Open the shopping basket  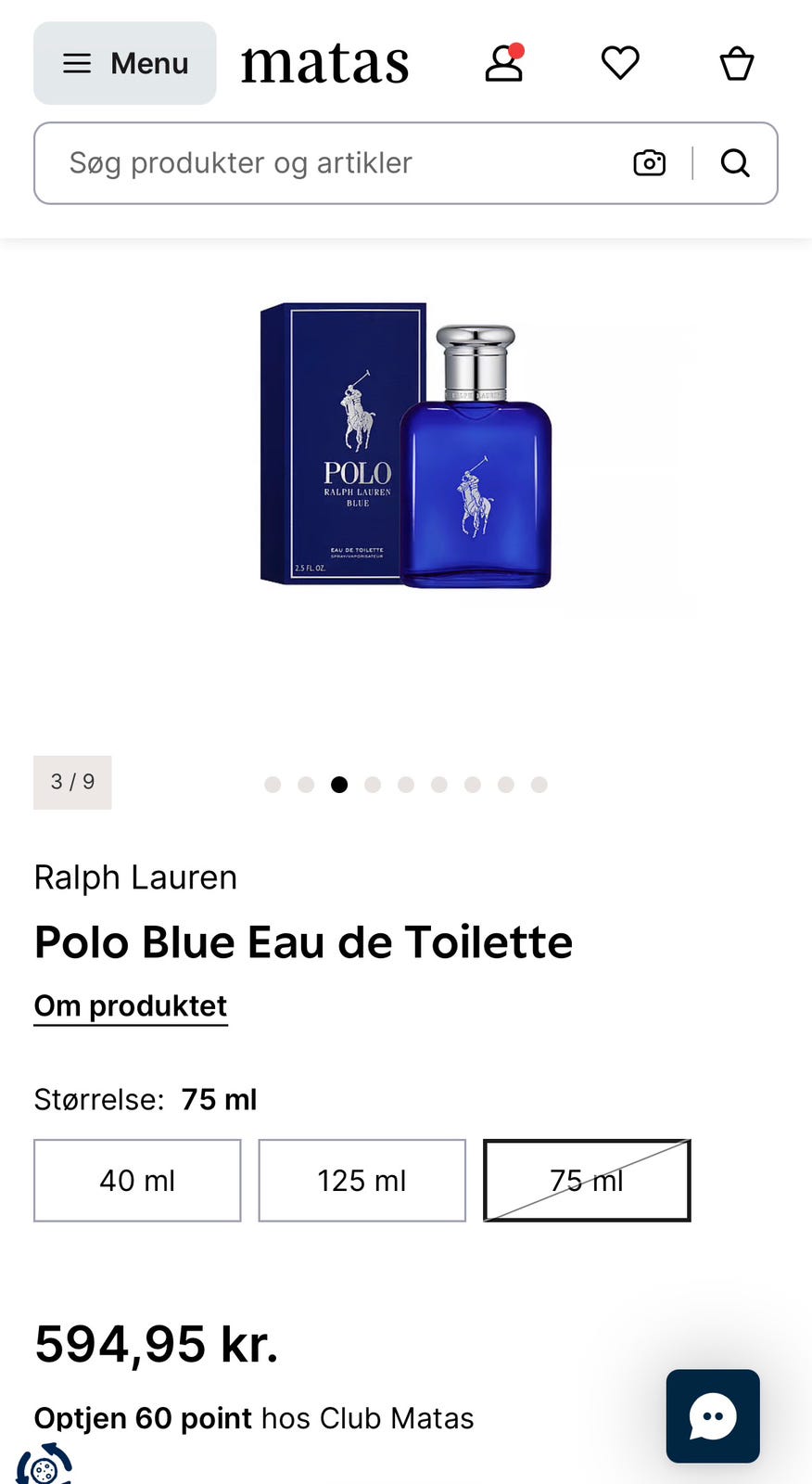tap(736, 63)
